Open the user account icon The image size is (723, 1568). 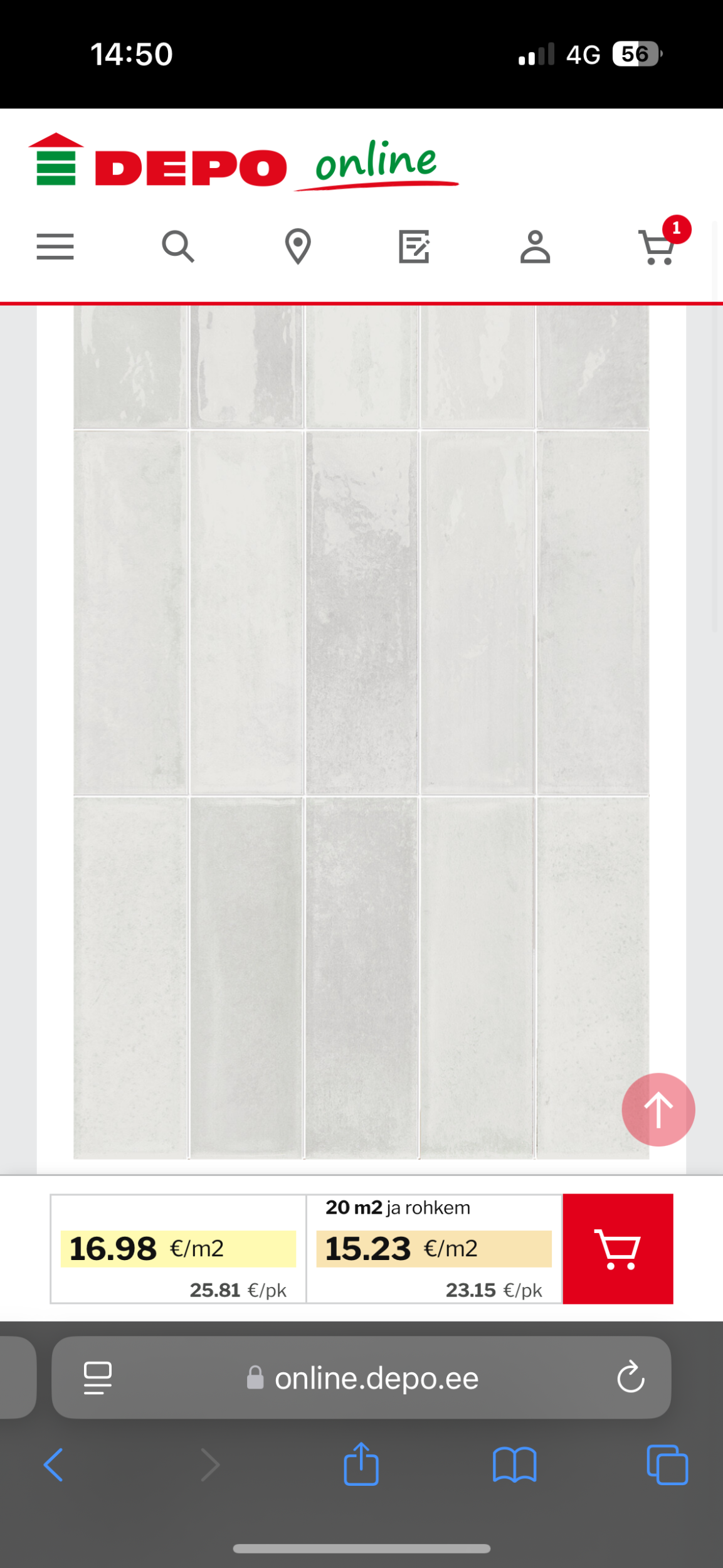(x=535, y=246)
